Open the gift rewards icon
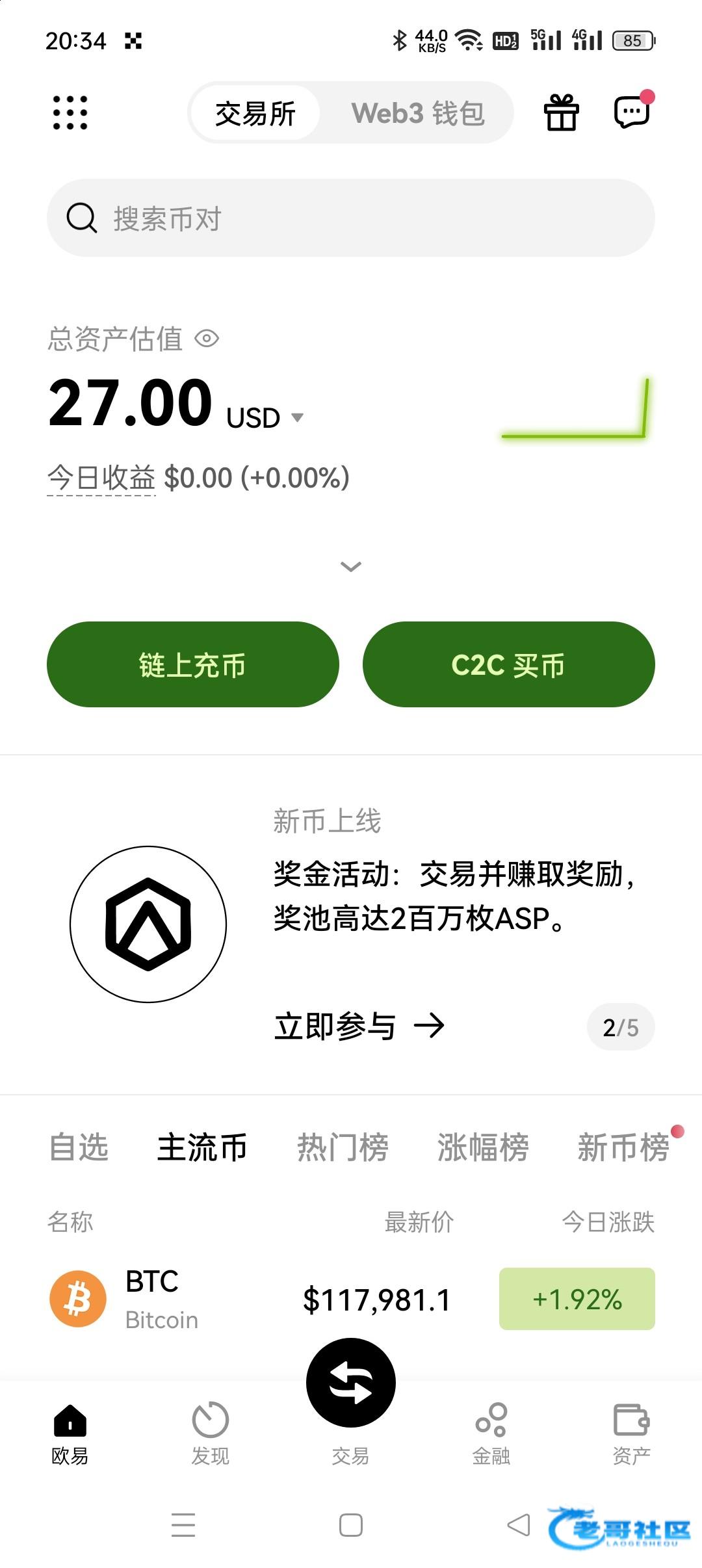This screenshot has height=1568, width=702. click(561, 112)
